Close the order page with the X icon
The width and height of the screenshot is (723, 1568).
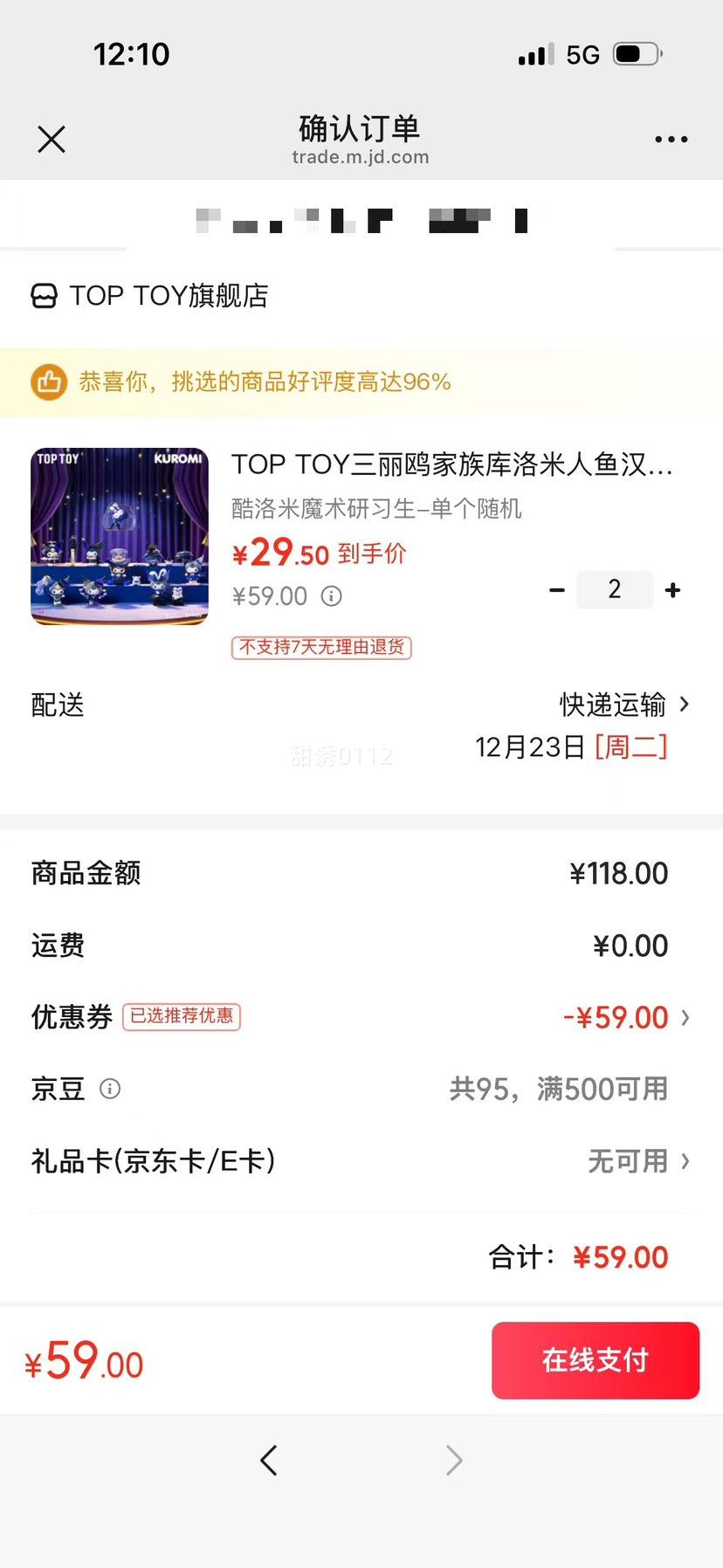(x=51, y=140)
